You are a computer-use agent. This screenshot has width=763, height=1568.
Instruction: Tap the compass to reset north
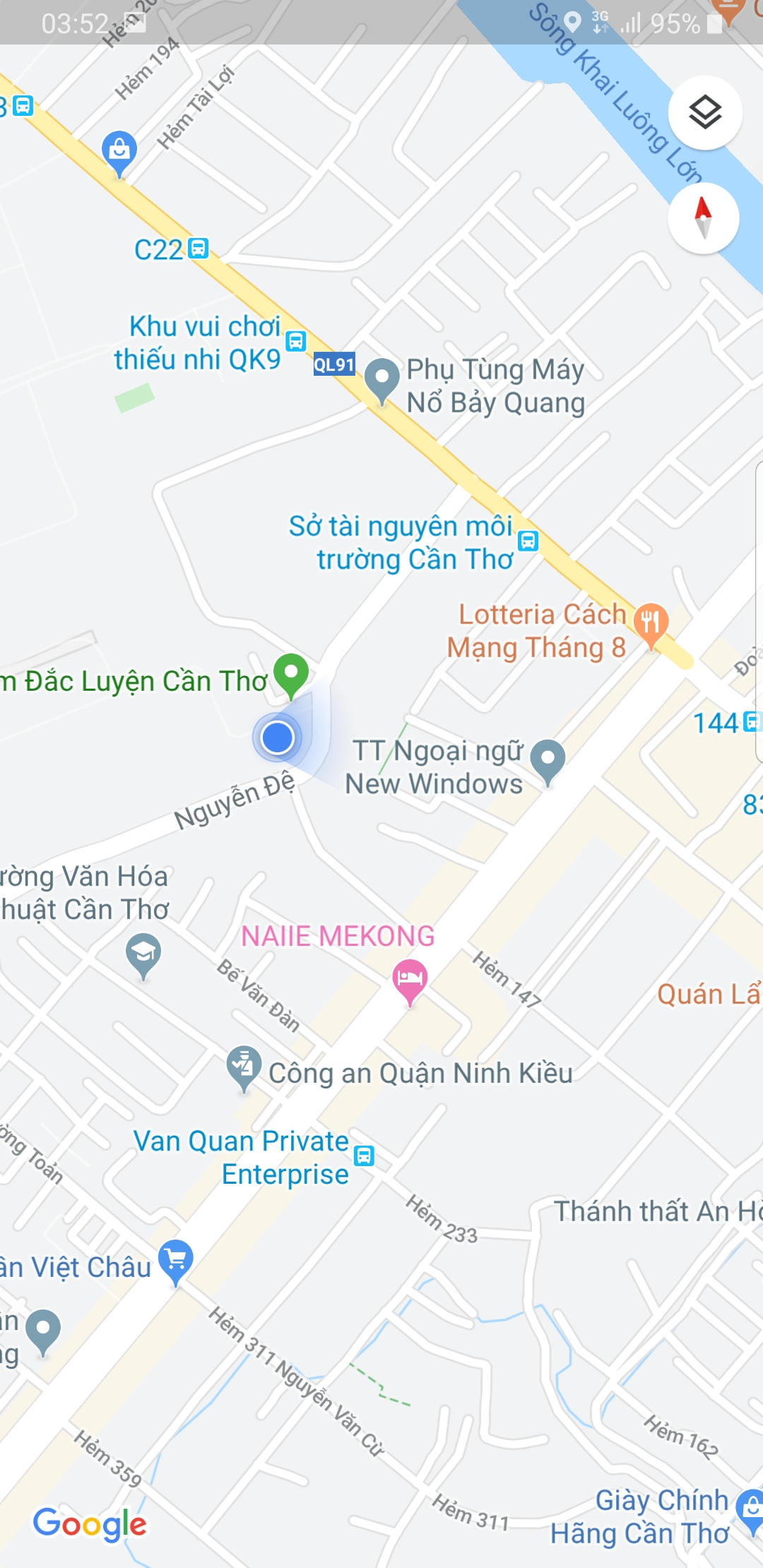coord(703,218)
